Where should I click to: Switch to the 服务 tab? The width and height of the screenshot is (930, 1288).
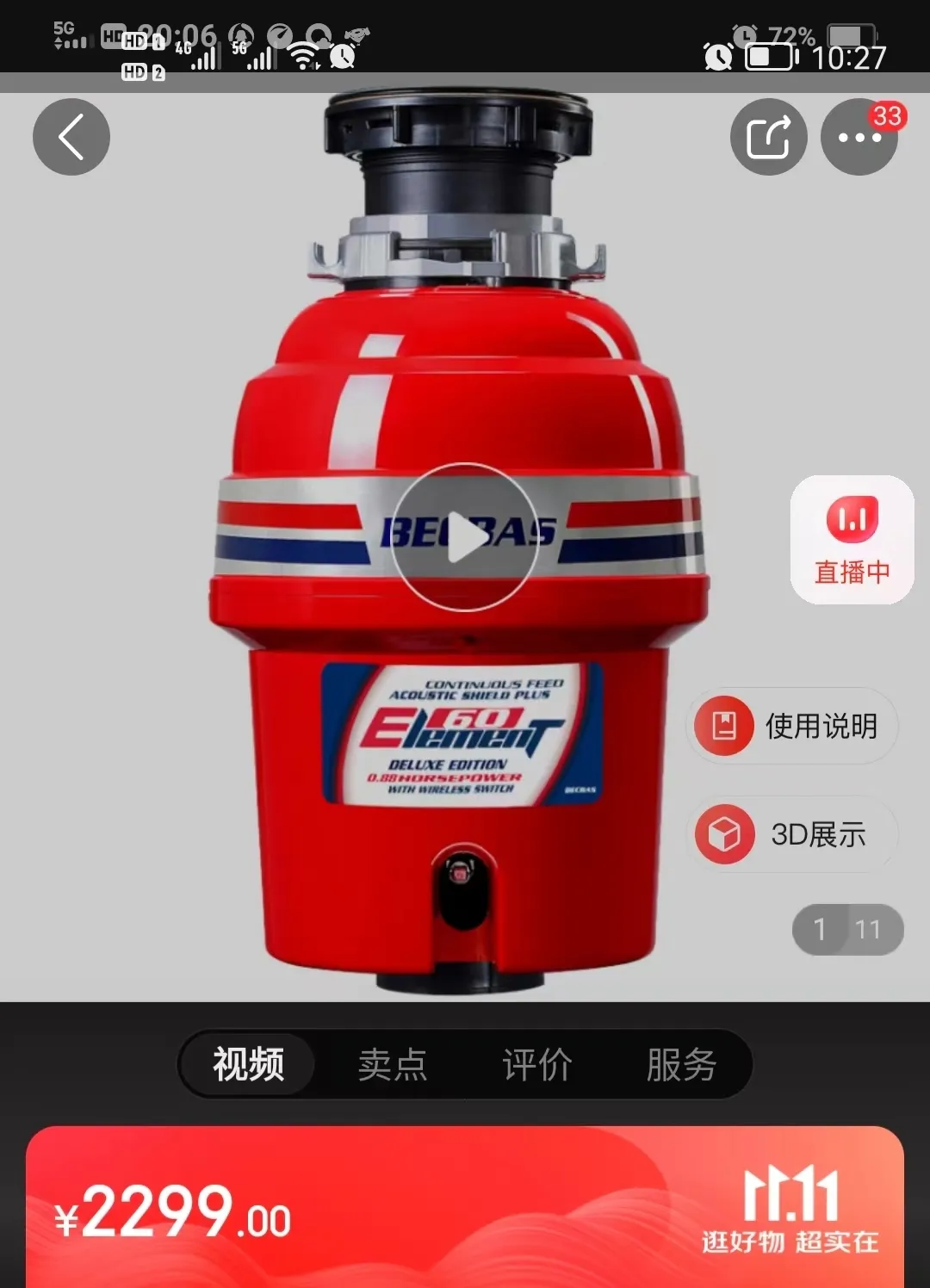681,1064
